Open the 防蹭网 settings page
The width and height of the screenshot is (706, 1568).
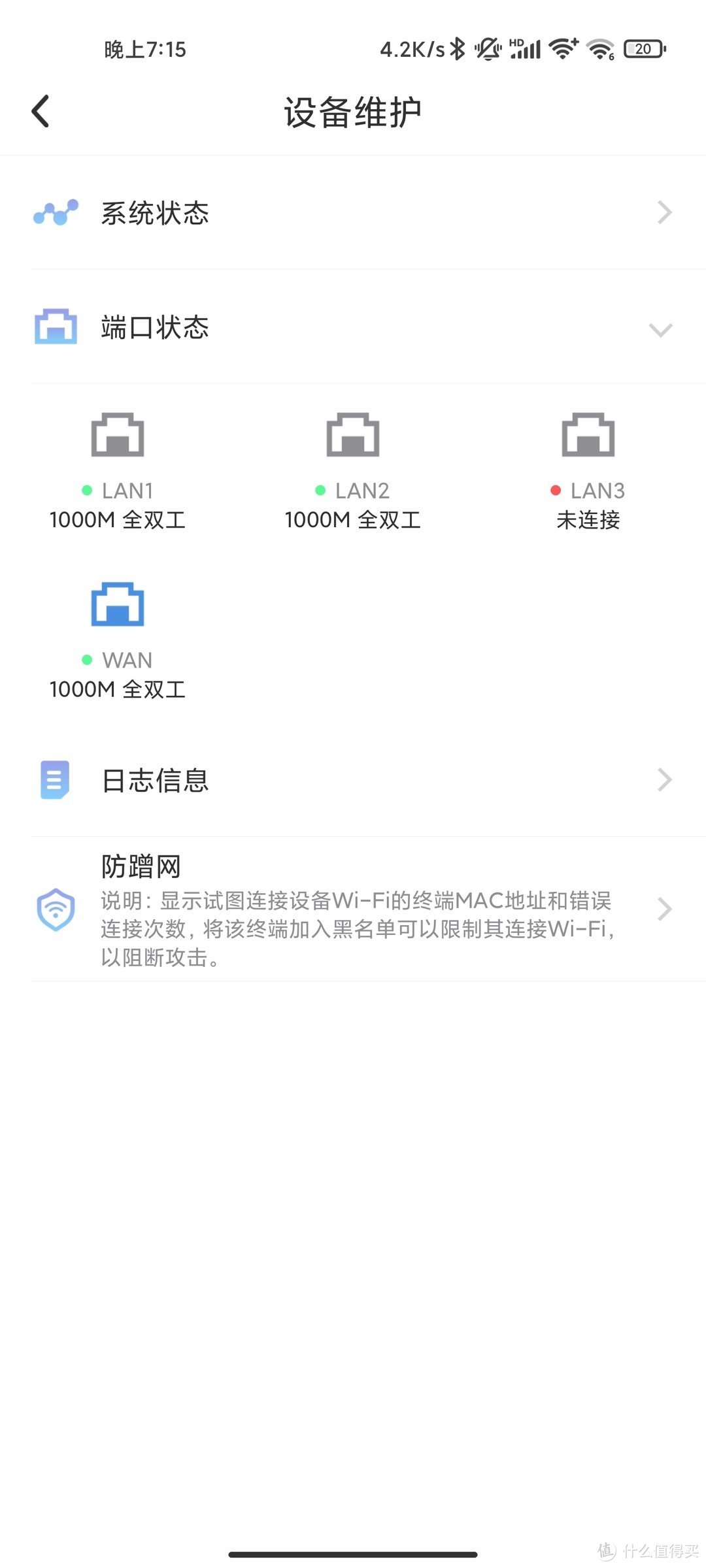point(665,909)
